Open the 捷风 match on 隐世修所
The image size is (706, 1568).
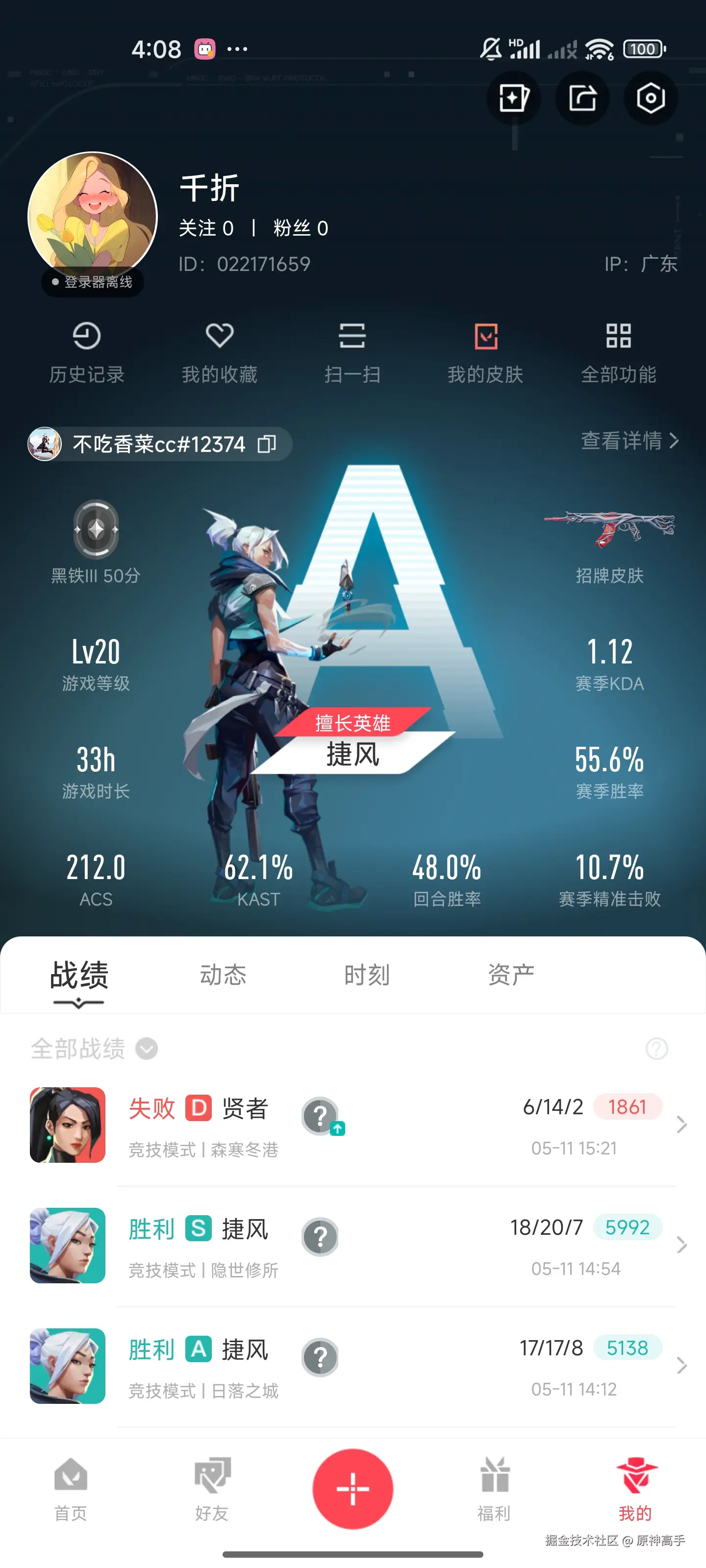coord(353,1246)
